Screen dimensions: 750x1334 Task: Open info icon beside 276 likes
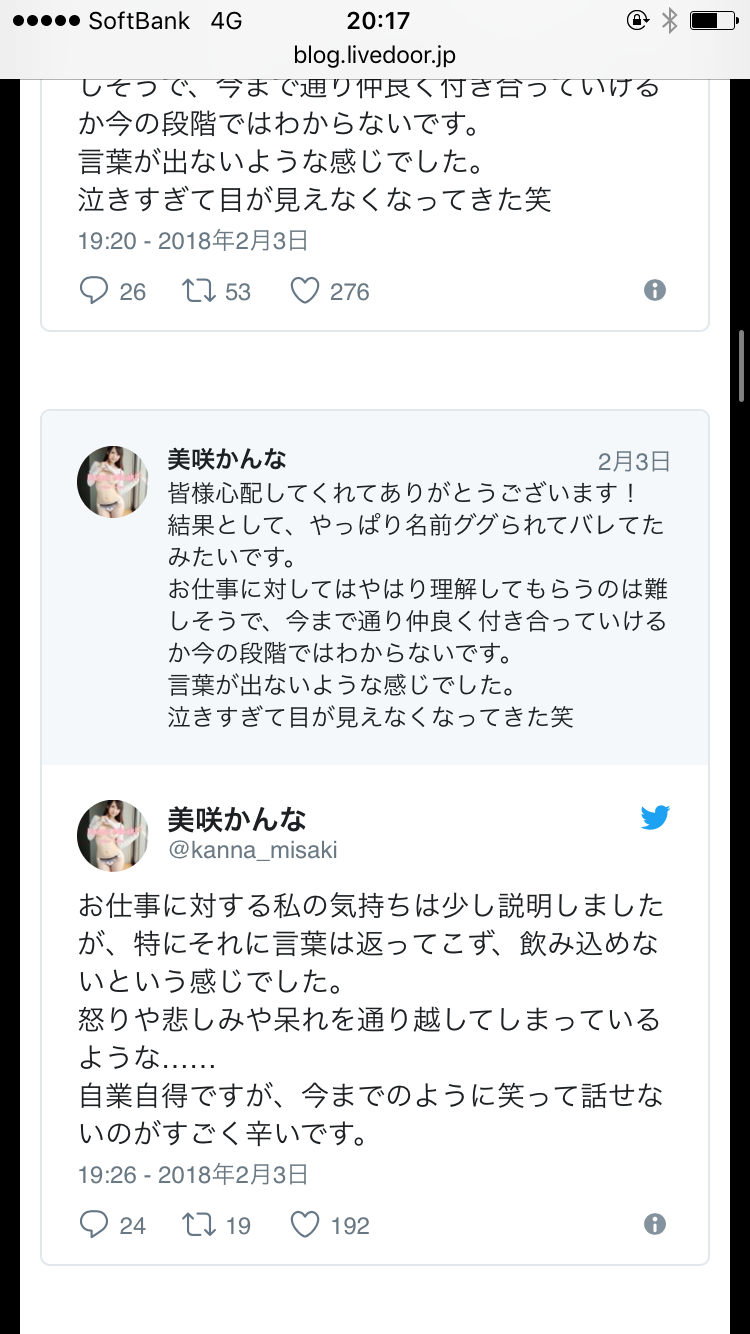[655, 291]
